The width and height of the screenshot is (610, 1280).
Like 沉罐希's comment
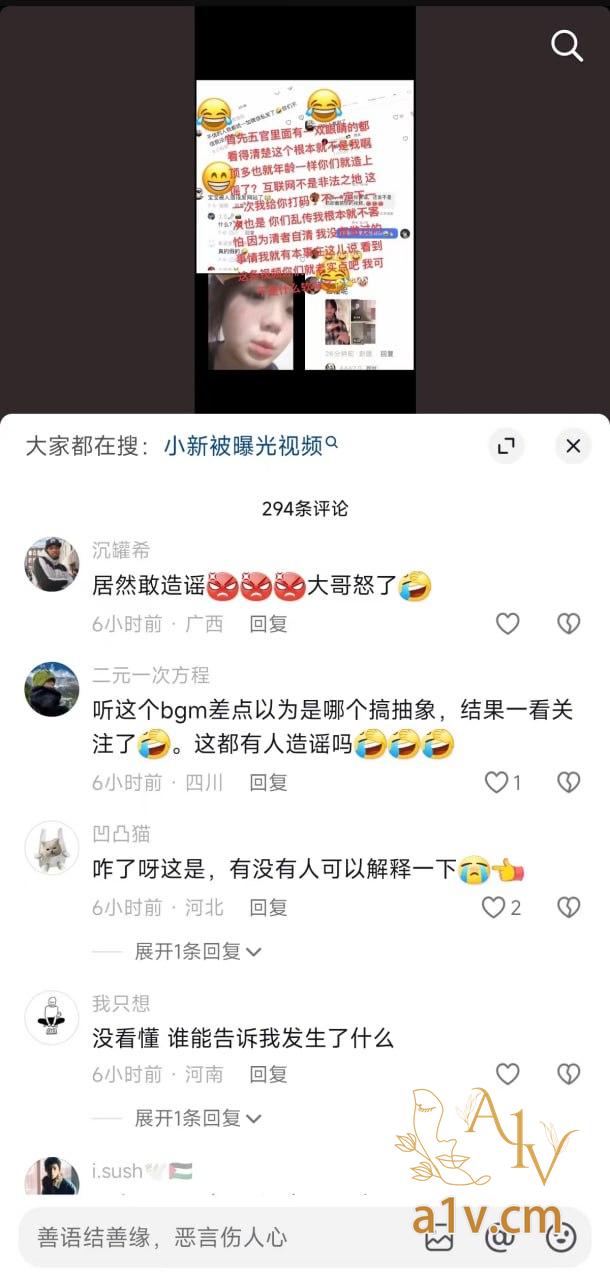click(x=508, y=624)
